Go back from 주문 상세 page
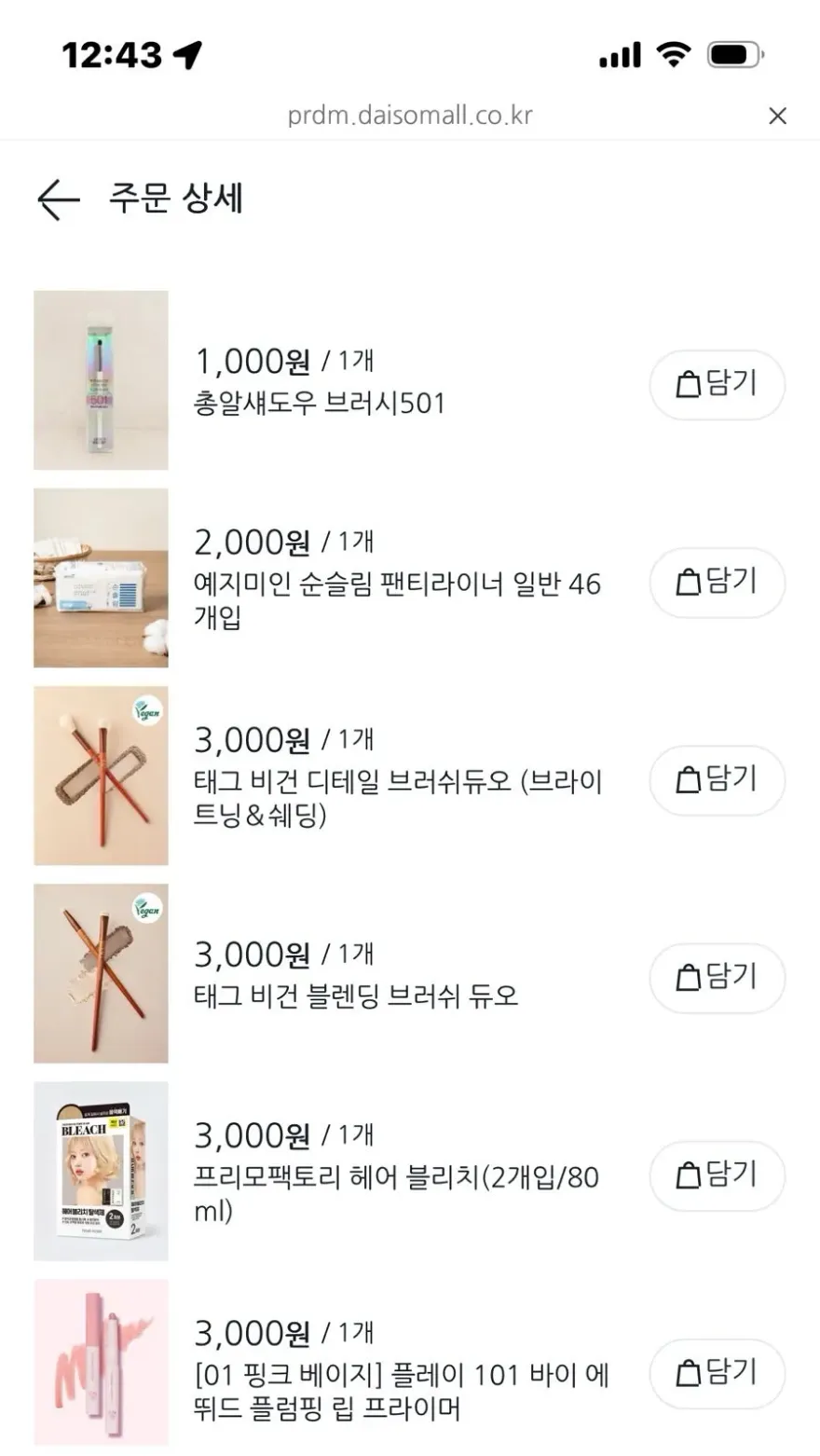This screenshot has width=820, height=1456. [59, 199]
